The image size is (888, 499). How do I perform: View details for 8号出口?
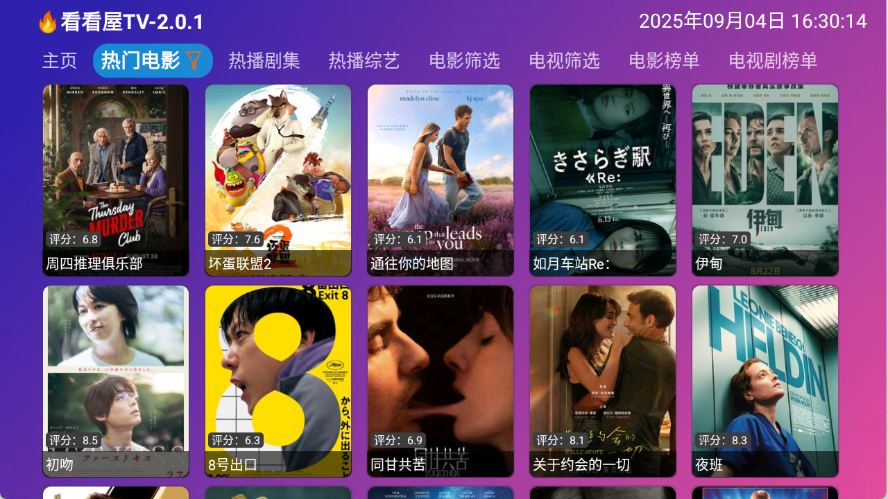click(x=278, y=381)
